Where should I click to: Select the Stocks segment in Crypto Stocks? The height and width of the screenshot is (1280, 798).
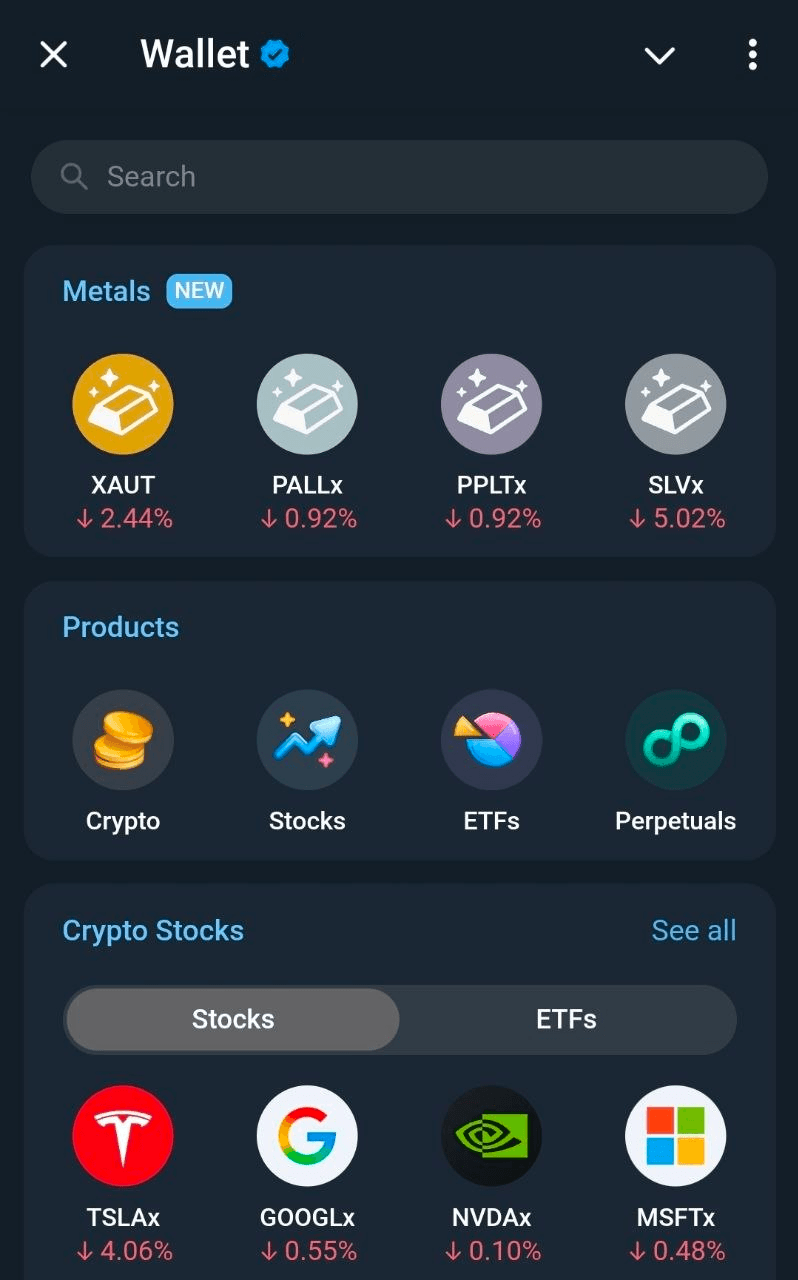[x=233, y=1019]
